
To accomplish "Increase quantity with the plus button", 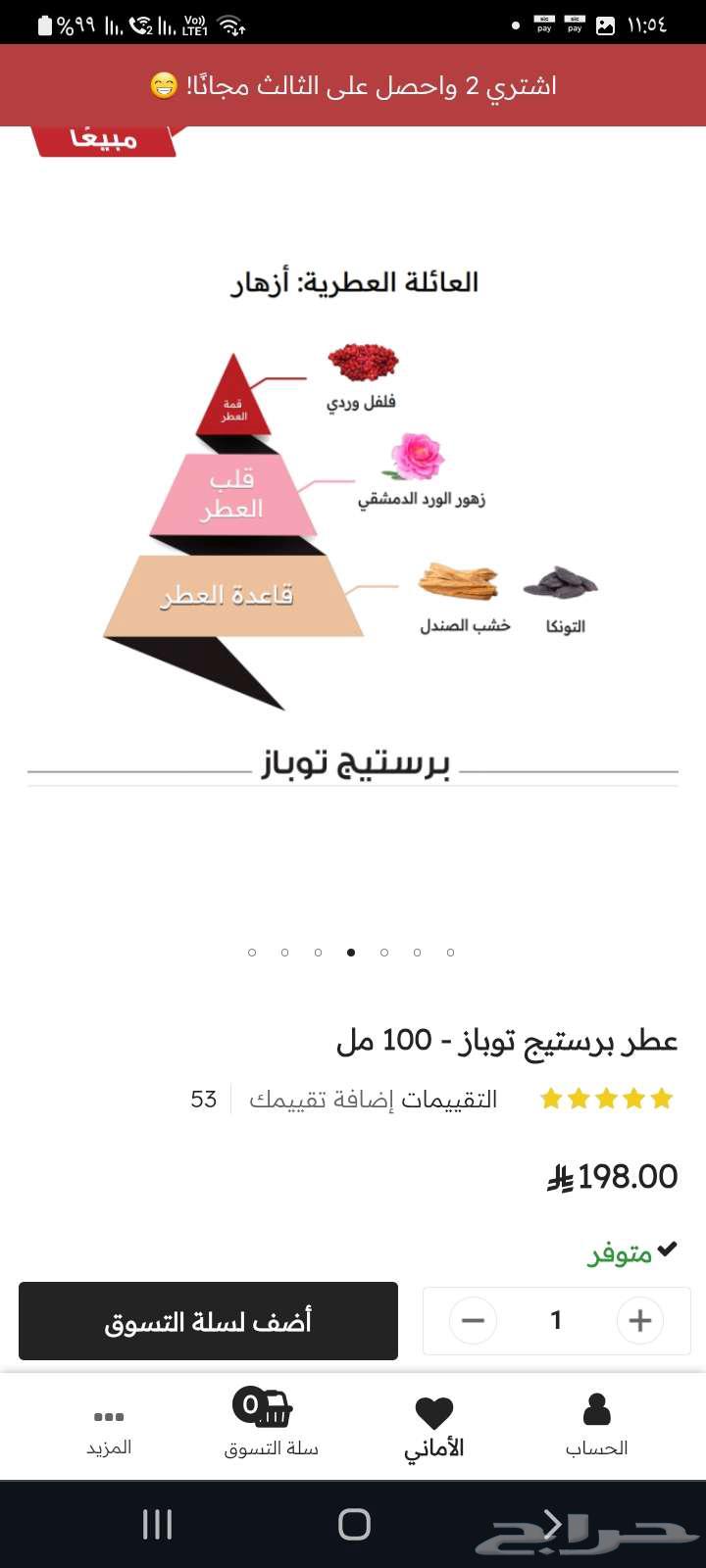I will click(639, 1321).
